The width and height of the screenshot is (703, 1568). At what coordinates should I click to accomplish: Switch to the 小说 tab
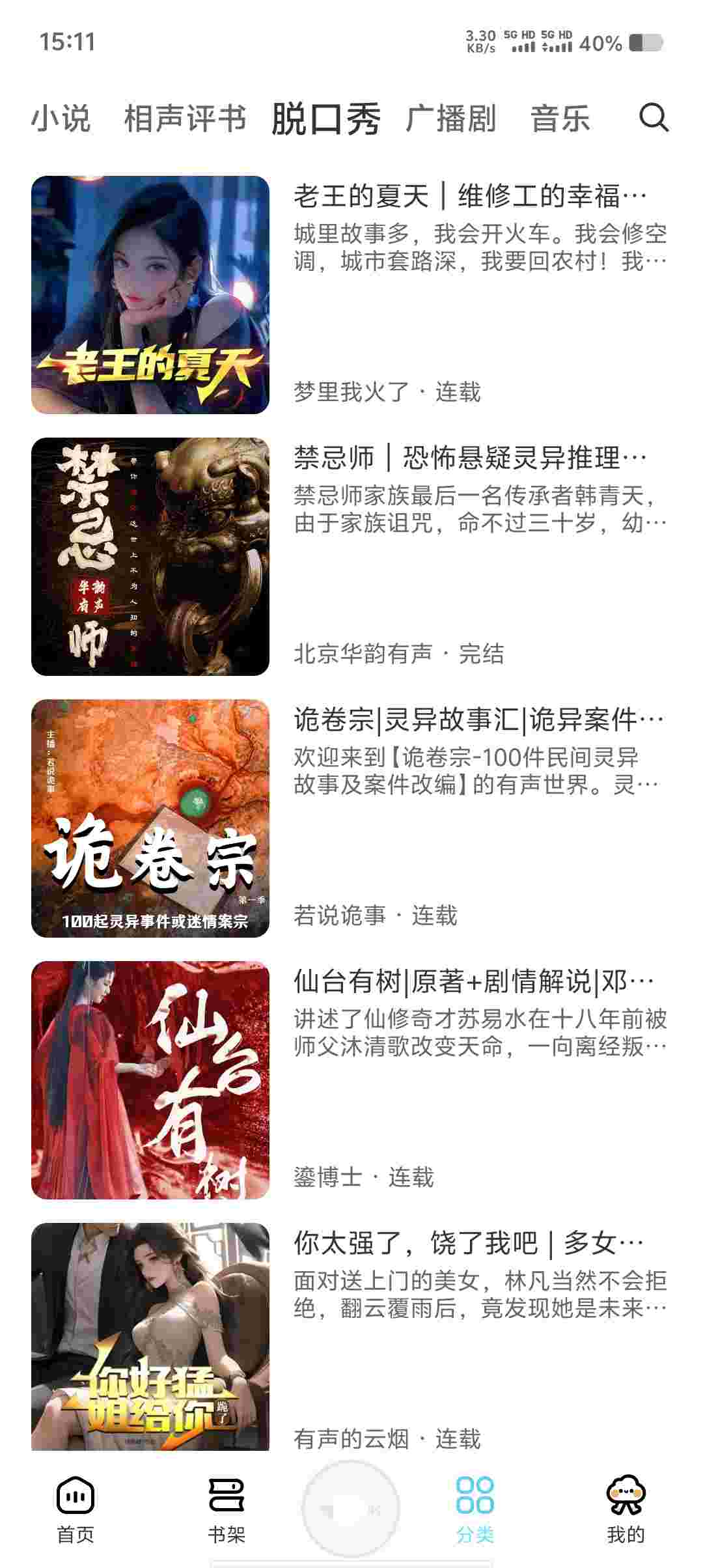click(61, 119)
